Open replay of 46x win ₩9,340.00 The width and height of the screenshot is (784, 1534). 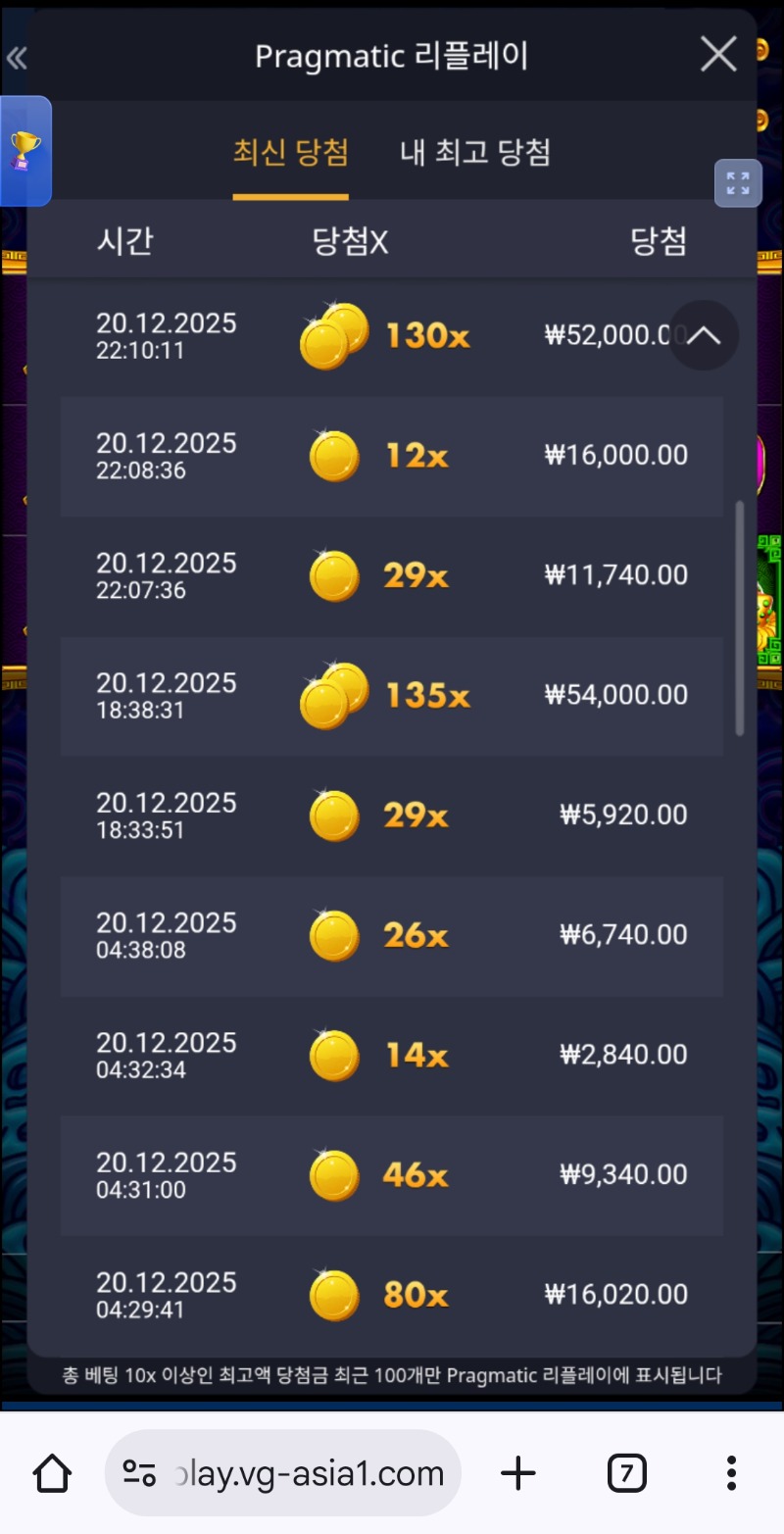[x=392, y=1175]
